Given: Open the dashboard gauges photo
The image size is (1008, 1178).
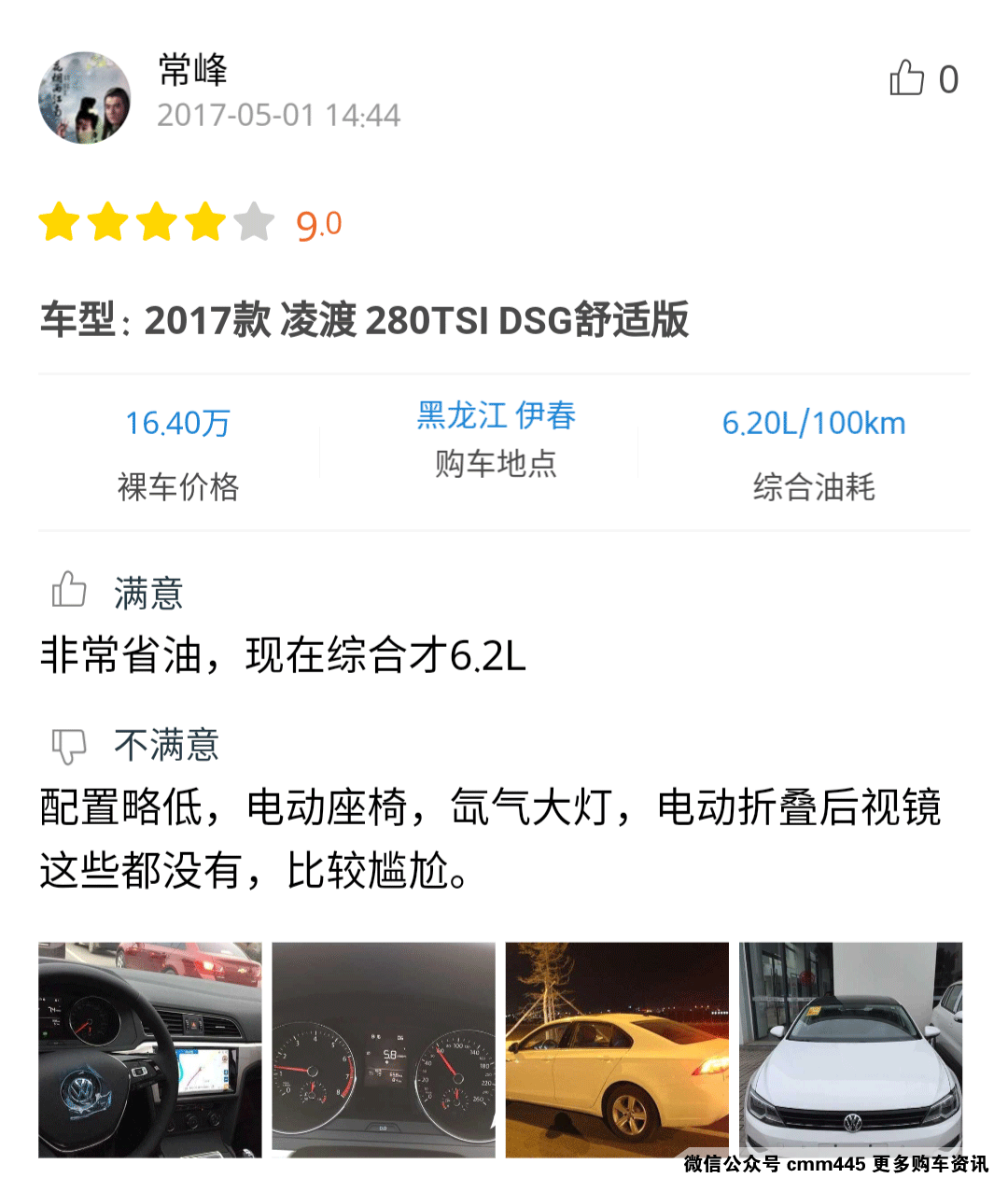Looking at the screenshot, I should pos(384,1049).
